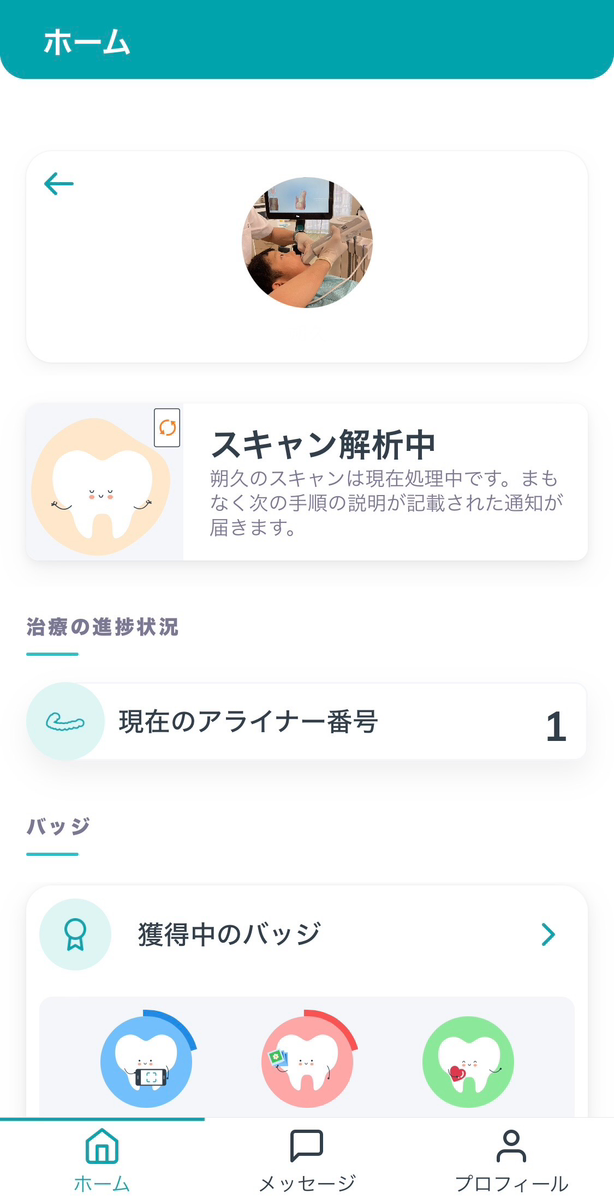
Task: Open the 現在のアライナー番号 row
Action: 306,722
